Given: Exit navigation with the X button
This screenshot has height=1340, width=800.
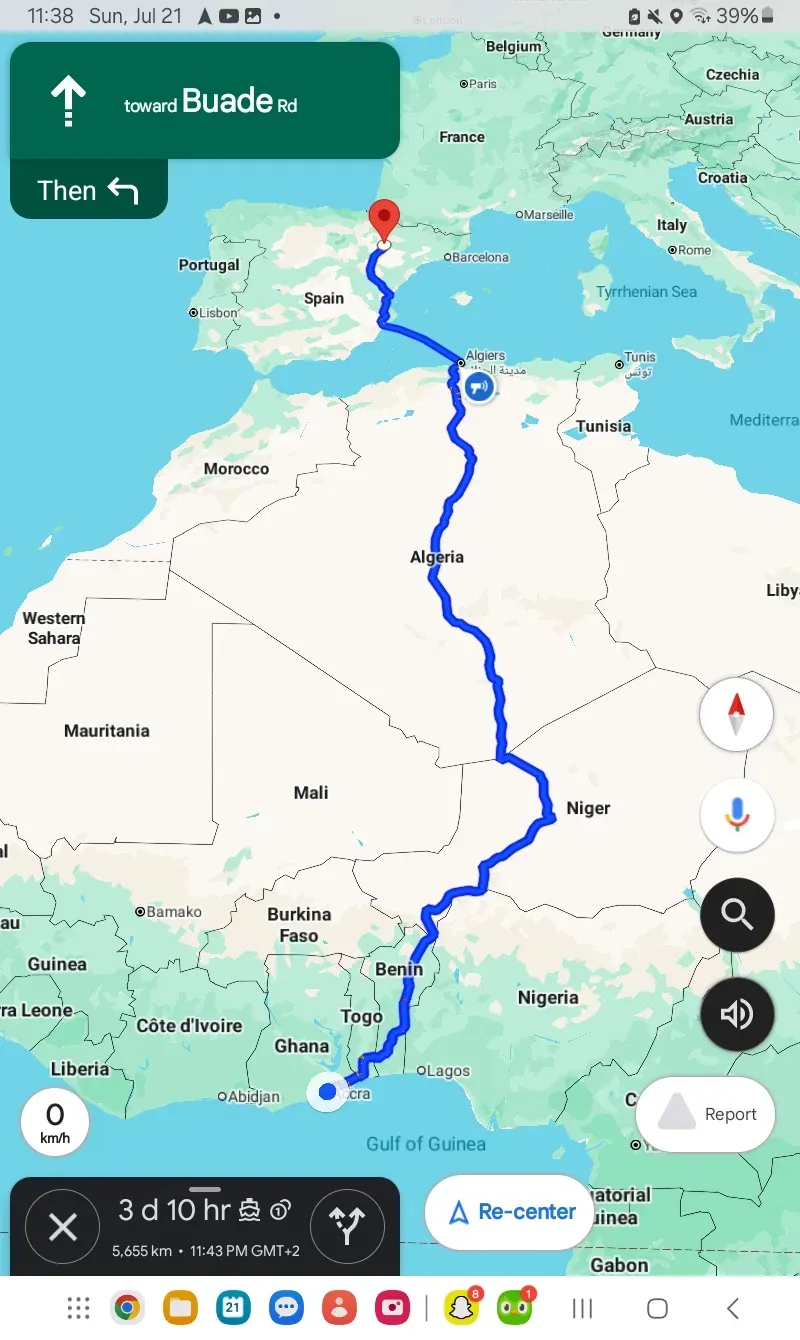Looking at the screenshot, I should click(63, 1226).
